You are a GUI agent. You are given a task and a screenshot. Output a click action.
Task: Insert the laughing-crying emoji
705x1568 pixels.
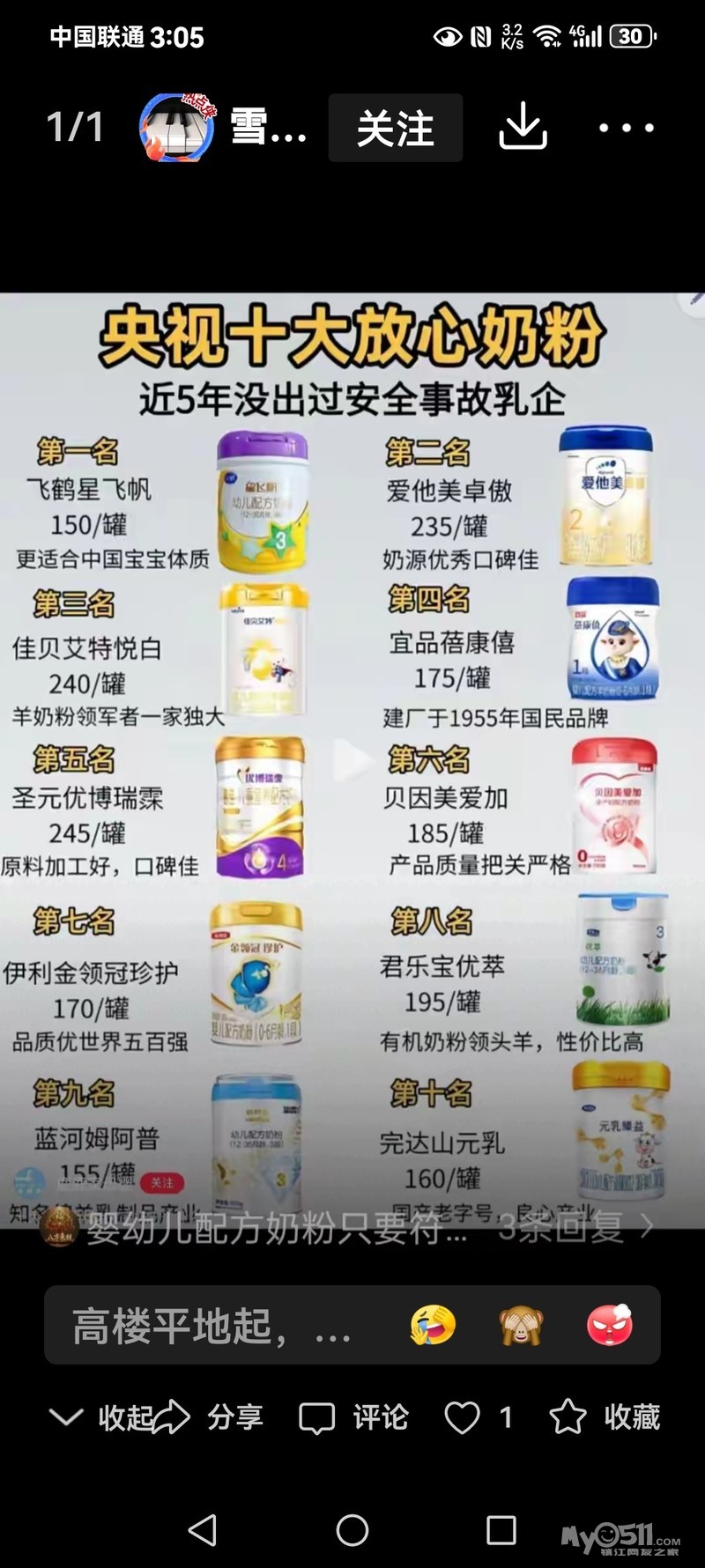[x=433, y=1325]
